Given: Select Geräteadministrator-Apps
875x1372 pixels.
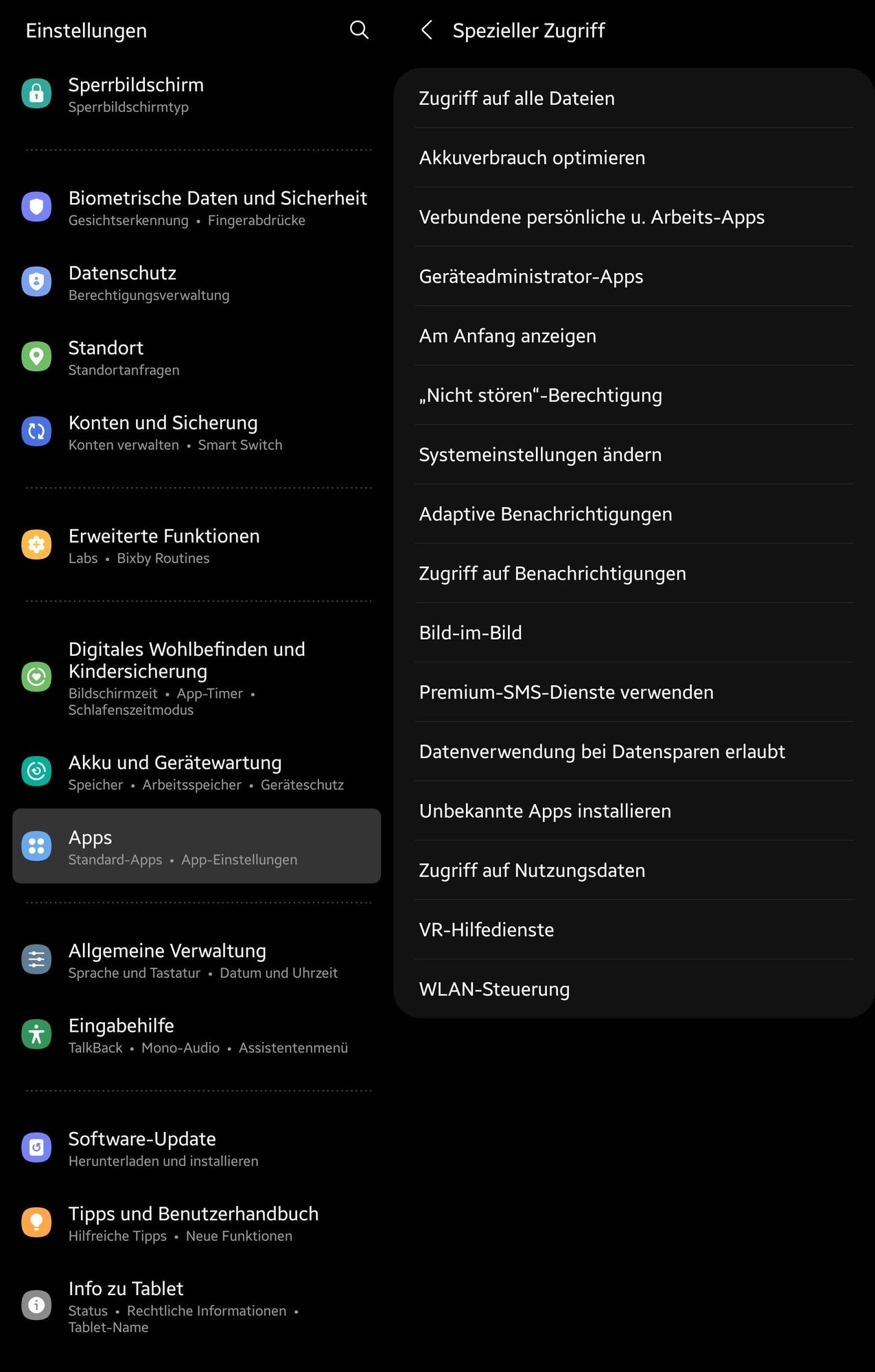Looking at the screenshot, I should [633, 276].
